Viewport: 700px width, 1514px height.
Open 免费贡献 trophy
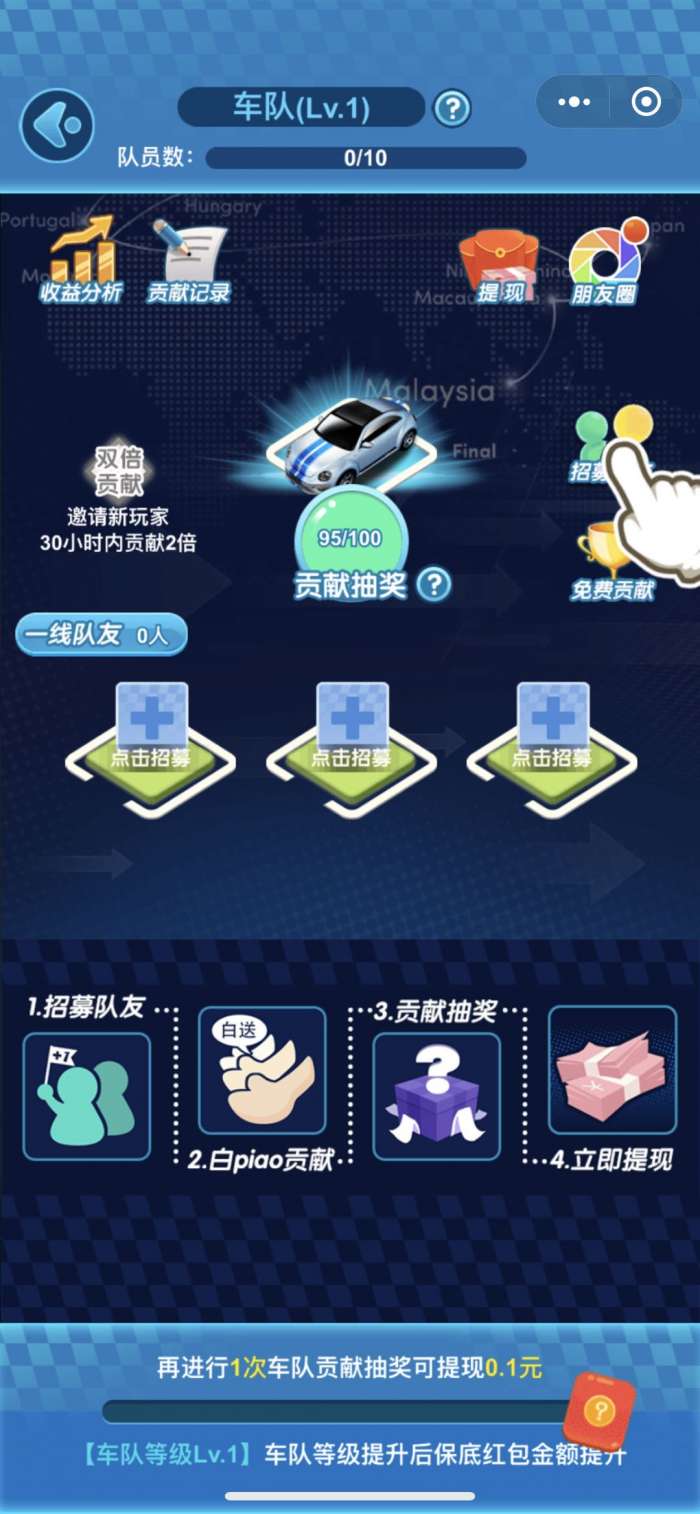[x=611, y=562]
